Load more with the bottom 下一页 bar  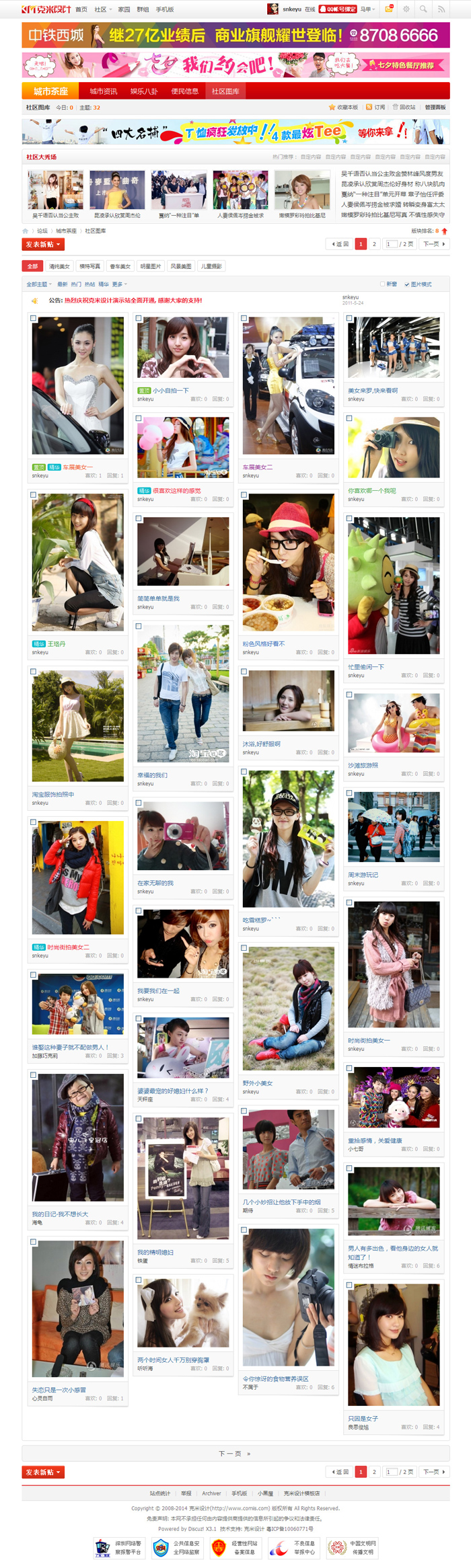coord(235,1454)
